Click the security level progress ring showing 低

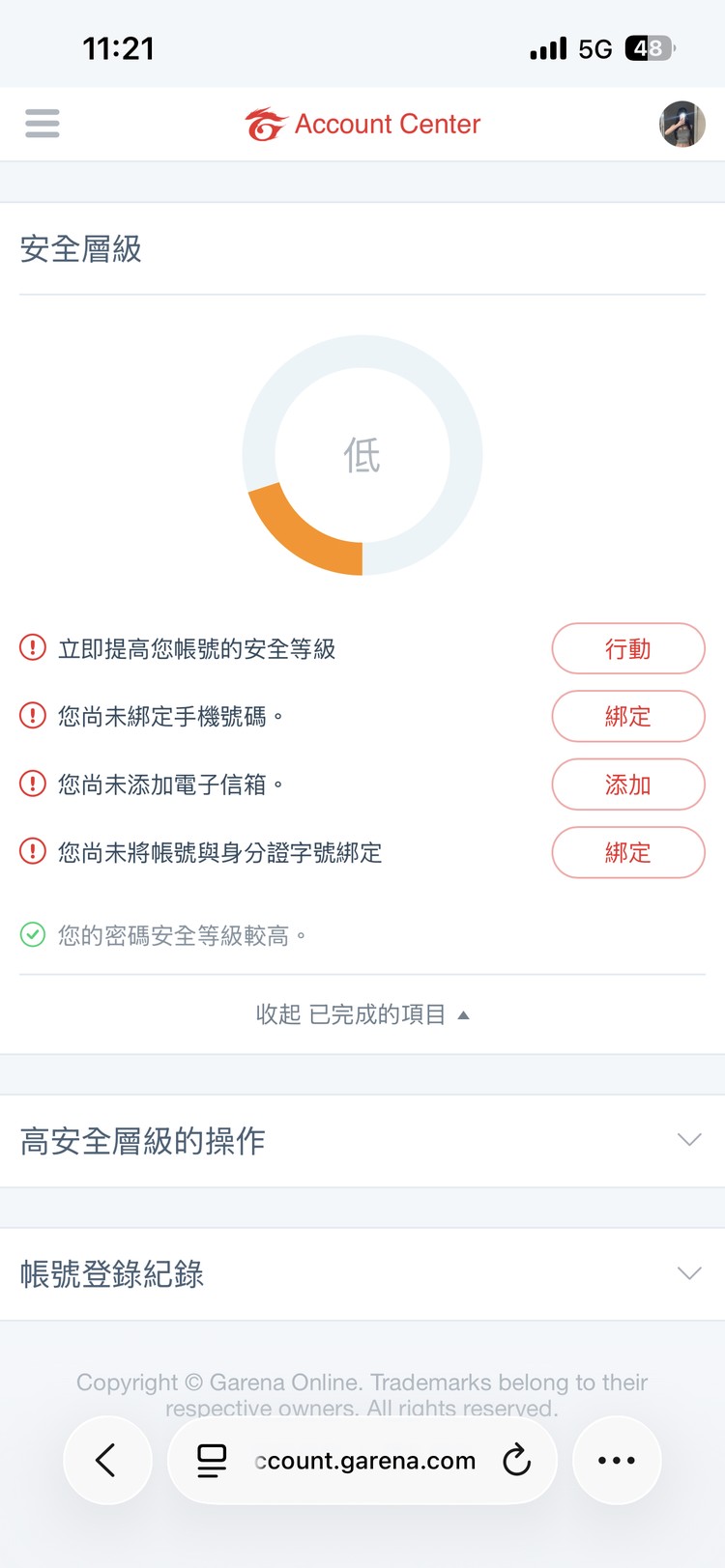click(x=362, y=454)
